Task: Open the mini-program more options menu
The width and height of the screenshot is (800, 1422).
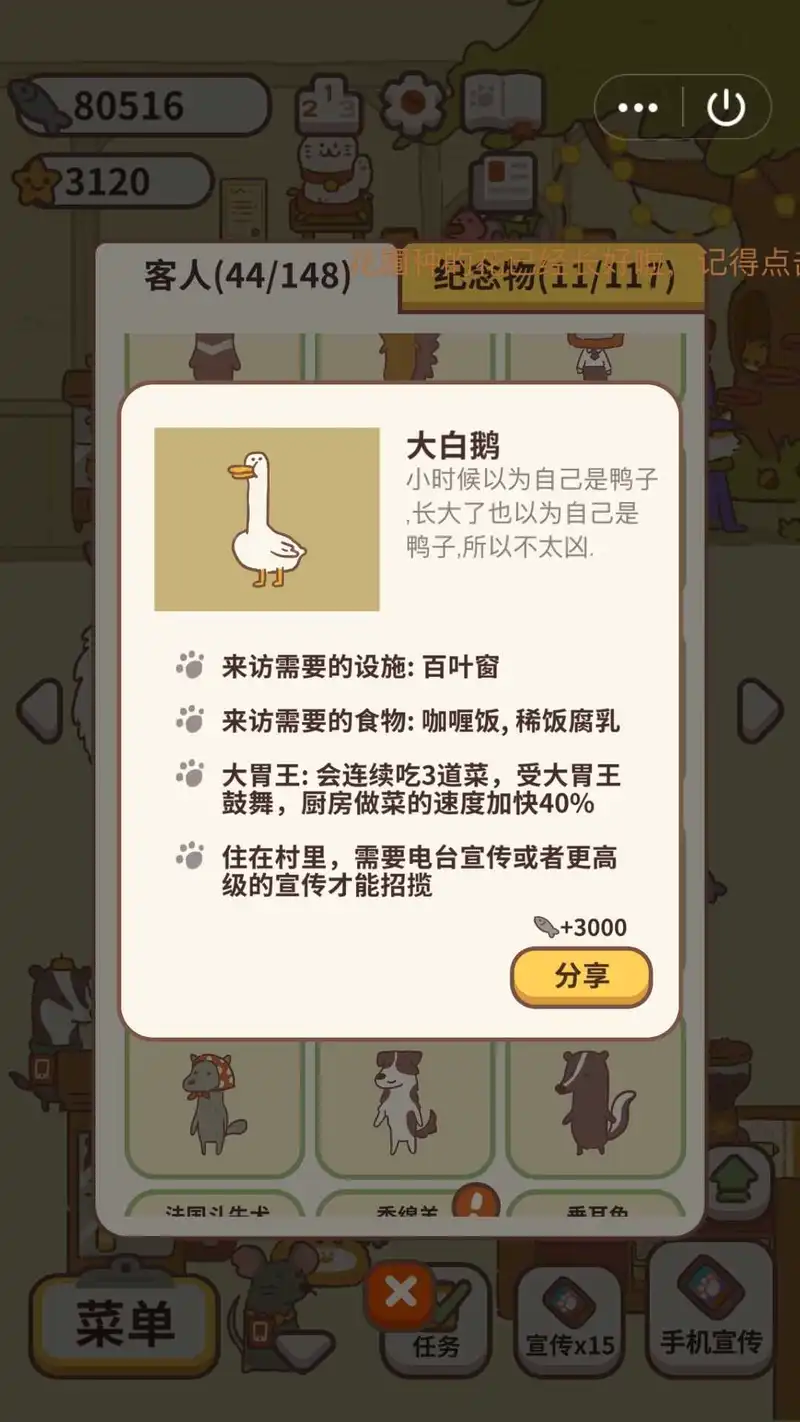Action: tap(638, 107)
